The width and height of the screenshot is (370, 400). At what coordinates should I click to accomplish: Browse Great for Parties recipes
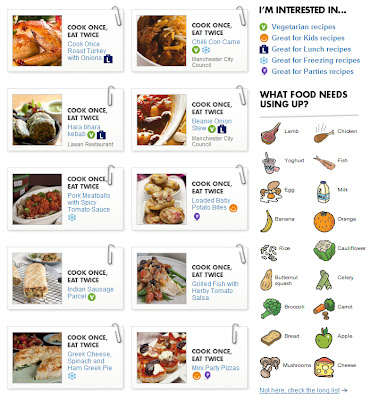(x=312, y=71)
